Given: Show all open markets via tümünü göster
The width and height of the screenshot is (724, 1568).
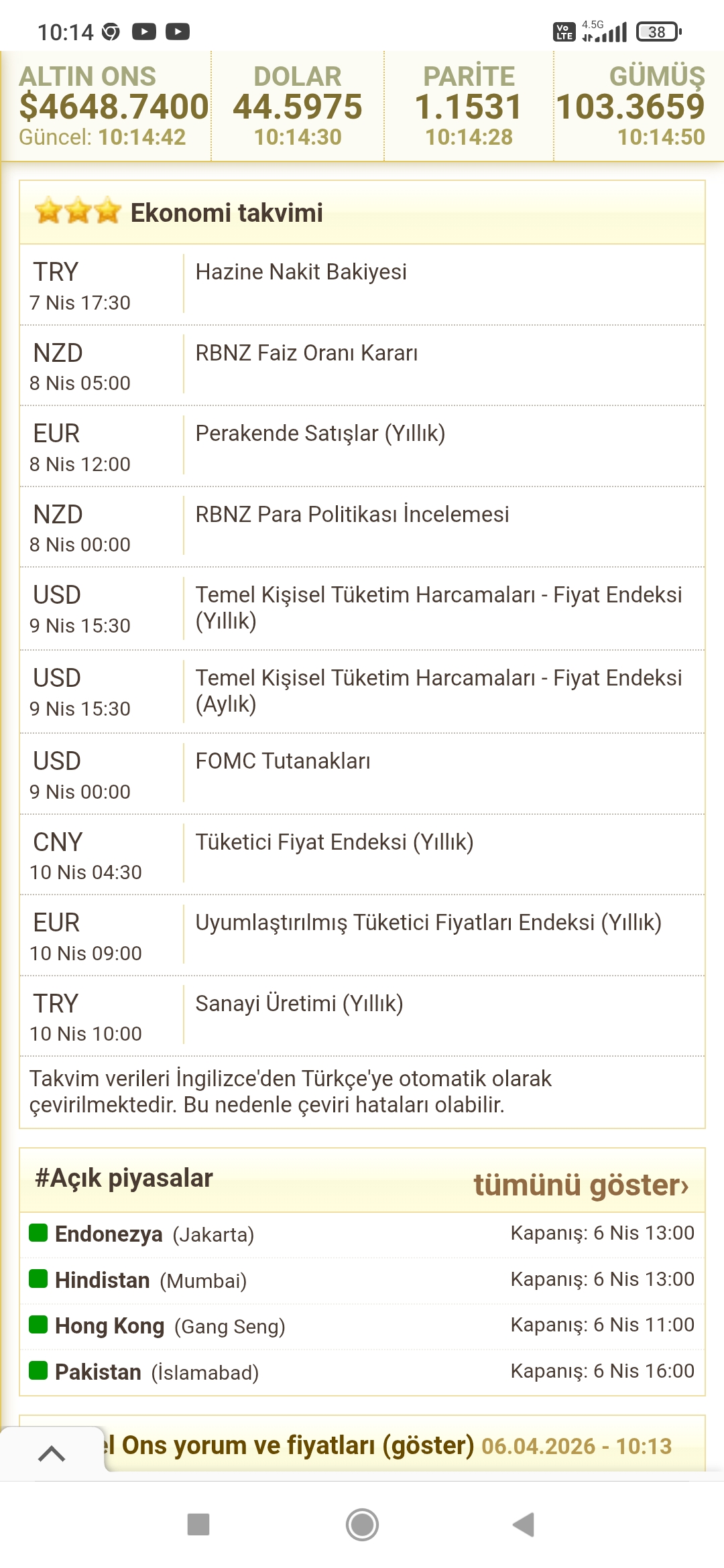Looking at the screenshot, I should pyautogui.click(x=581, y=1185).
